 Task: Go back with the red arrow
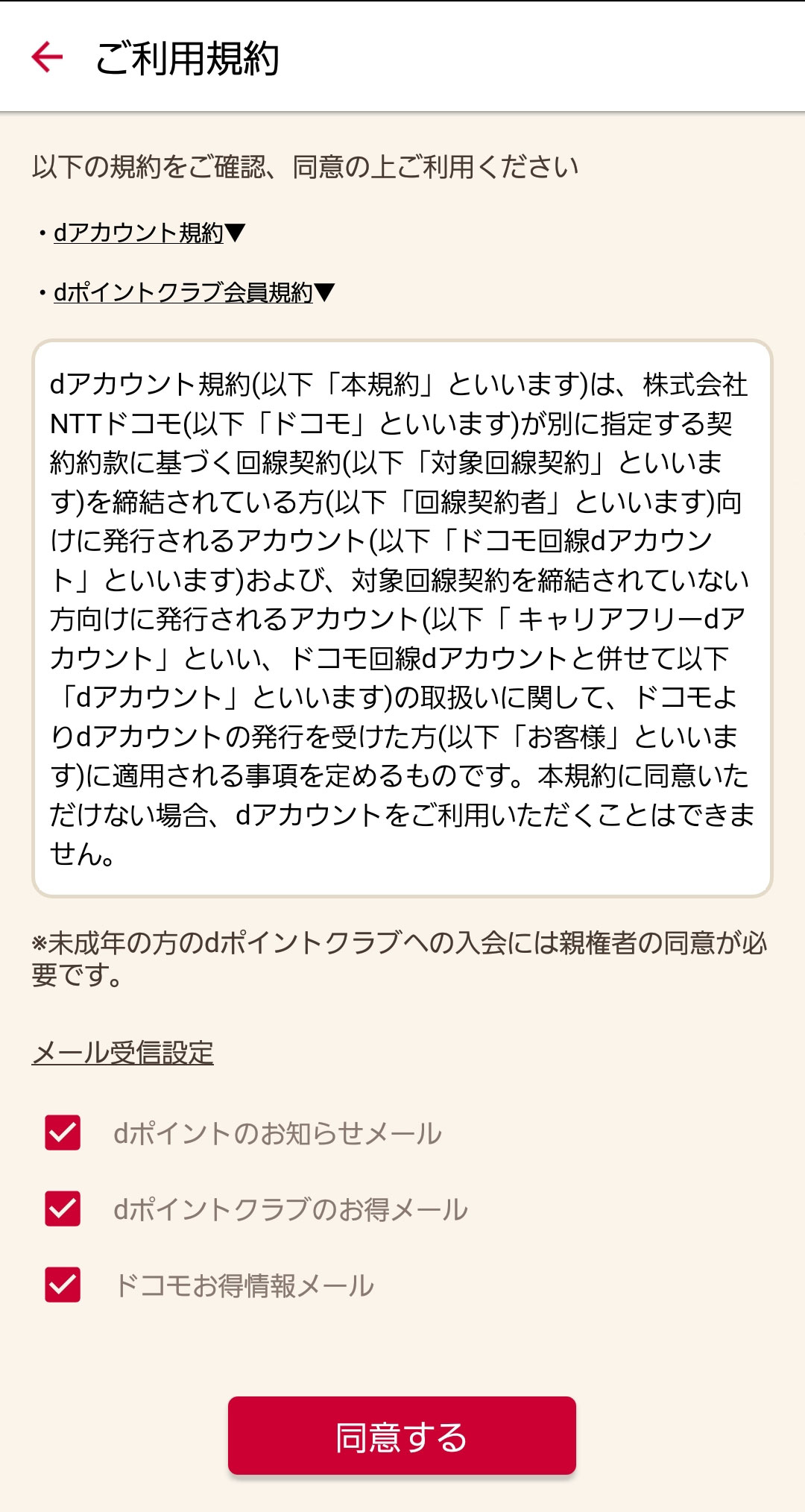[47, 57]
